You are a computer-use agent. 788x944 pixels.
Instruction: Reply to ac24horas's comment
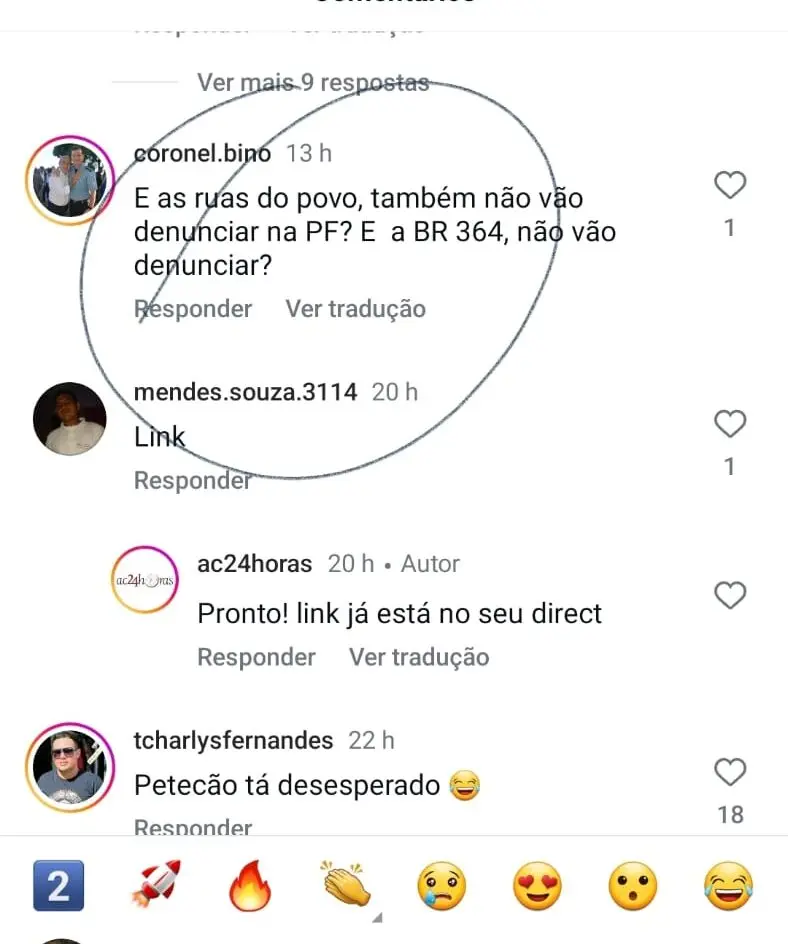(x=256, y=657)
